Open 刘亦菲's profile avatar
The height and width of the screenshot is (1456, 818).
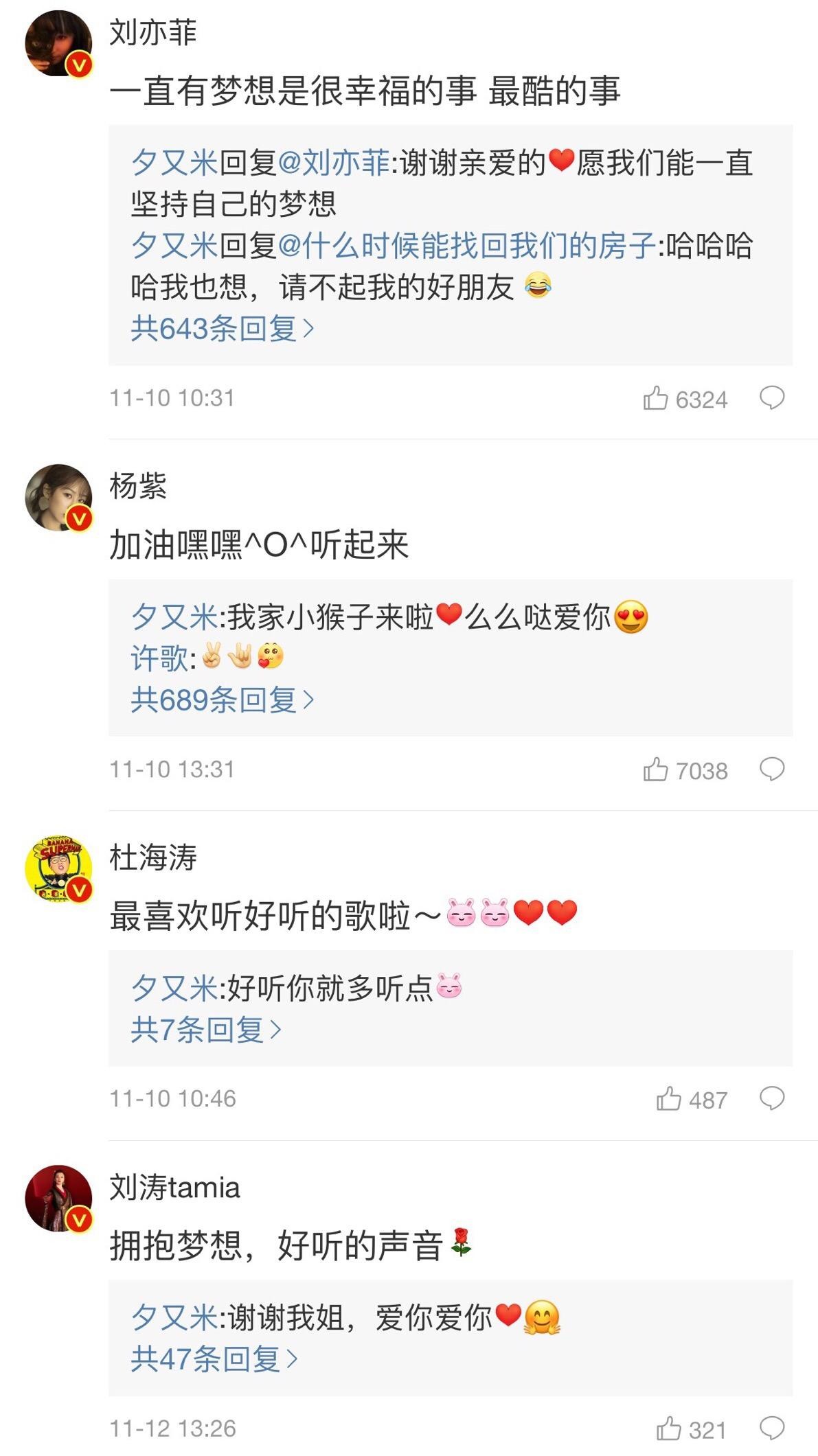58,43
